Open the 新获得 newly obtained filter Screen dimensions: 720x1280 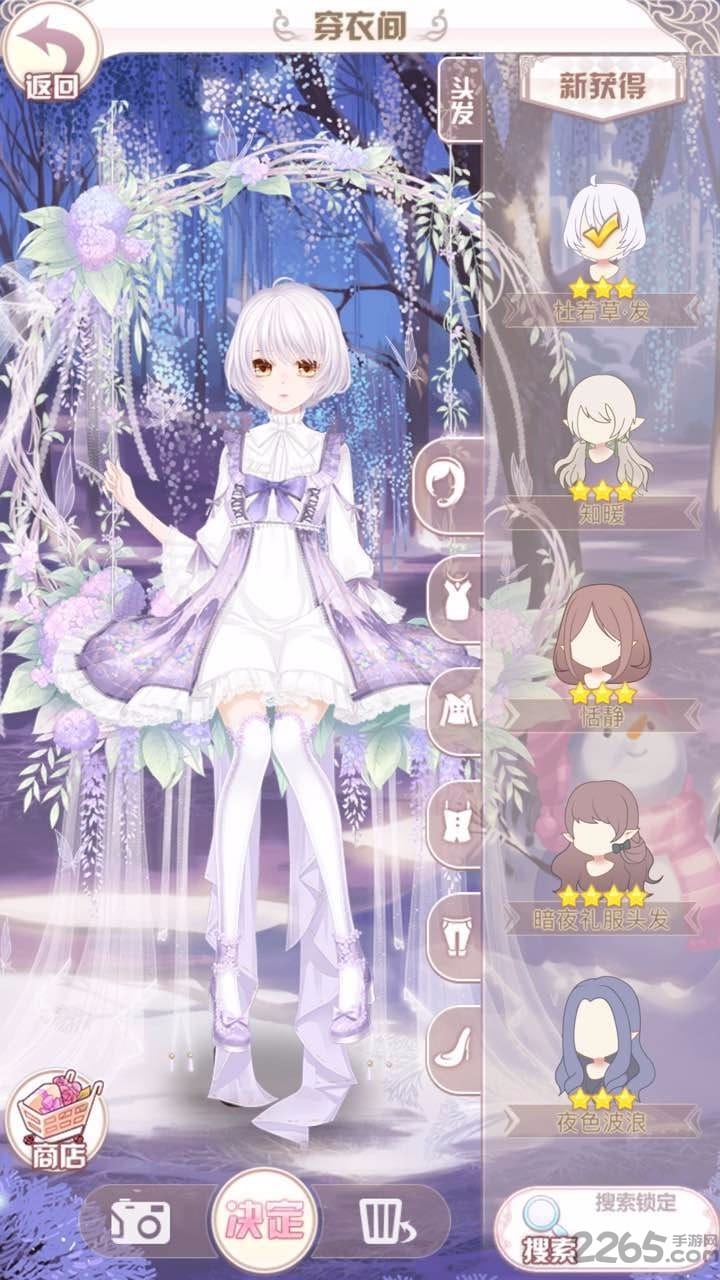tap(602, 87)
